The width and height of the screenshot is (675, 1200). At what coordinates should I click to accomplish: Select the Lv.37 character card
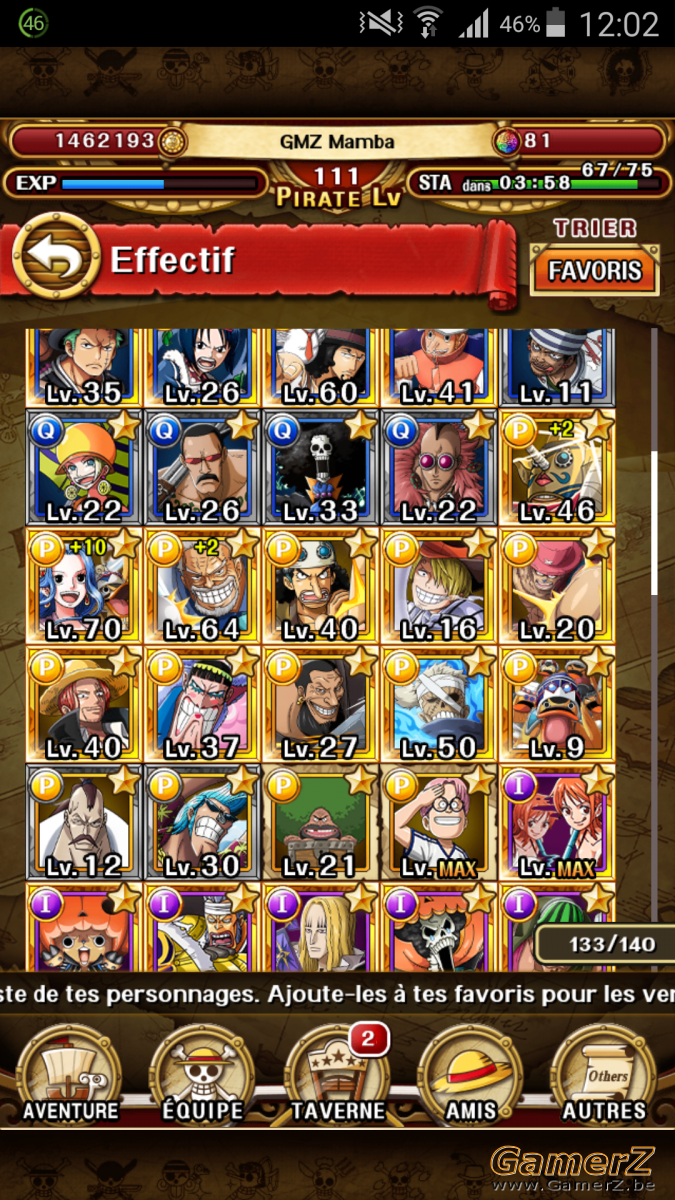pos(203,704)
